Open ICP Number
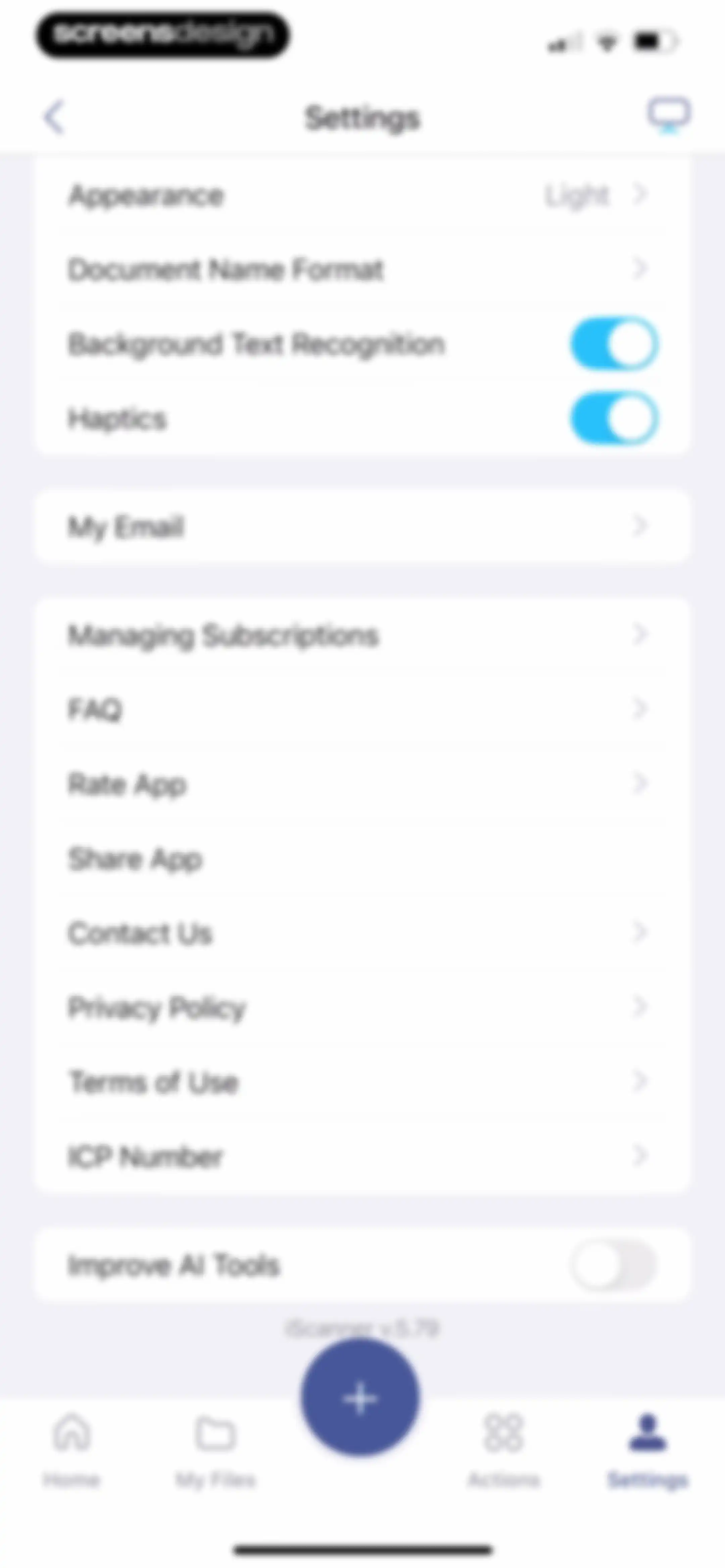This screenshot has width=725, height=1568. (x=362, y=1156)
